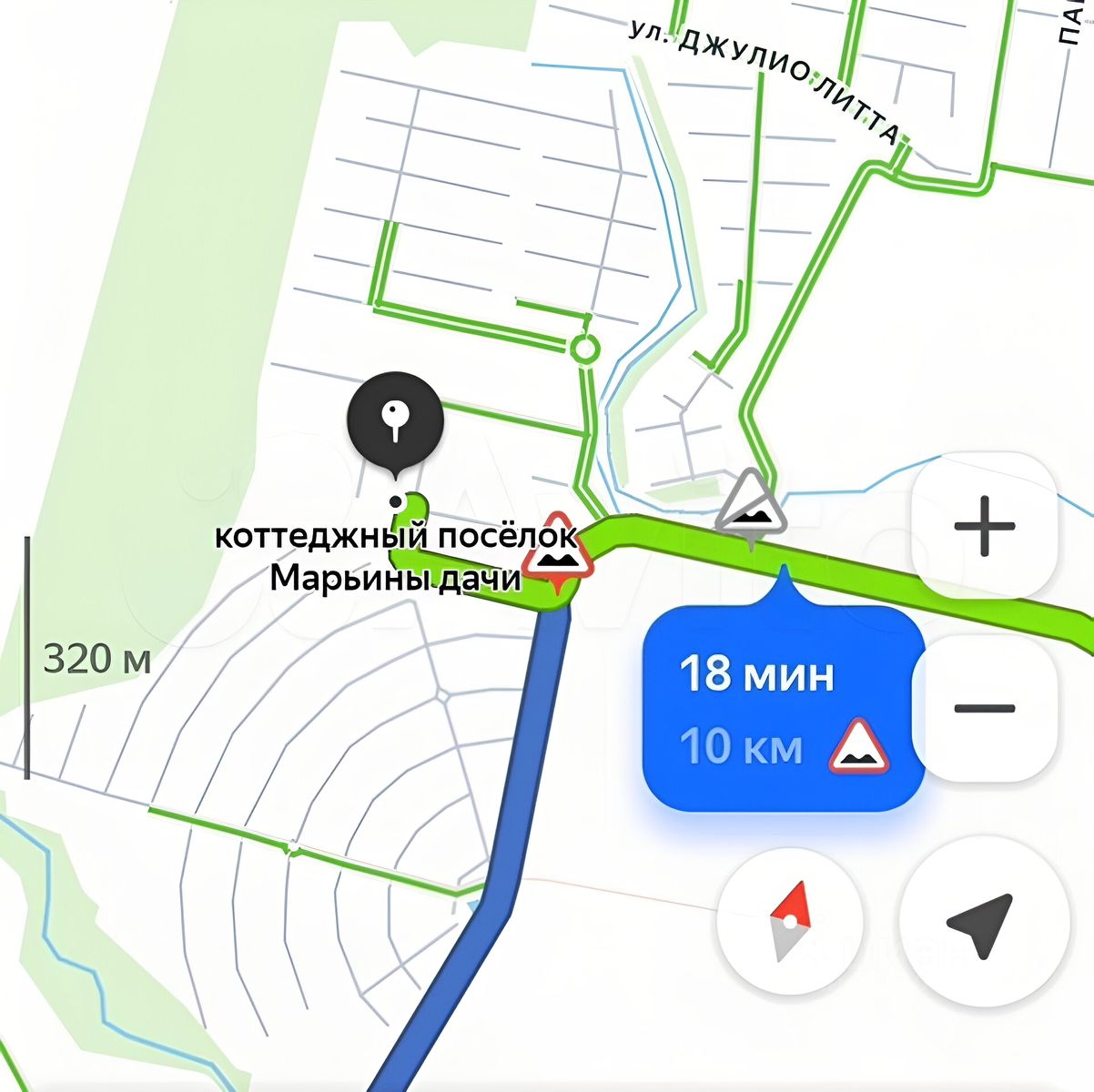Open the red speed bump warning marker
Screen dimensions: 1094x1092
pos(558,552)
